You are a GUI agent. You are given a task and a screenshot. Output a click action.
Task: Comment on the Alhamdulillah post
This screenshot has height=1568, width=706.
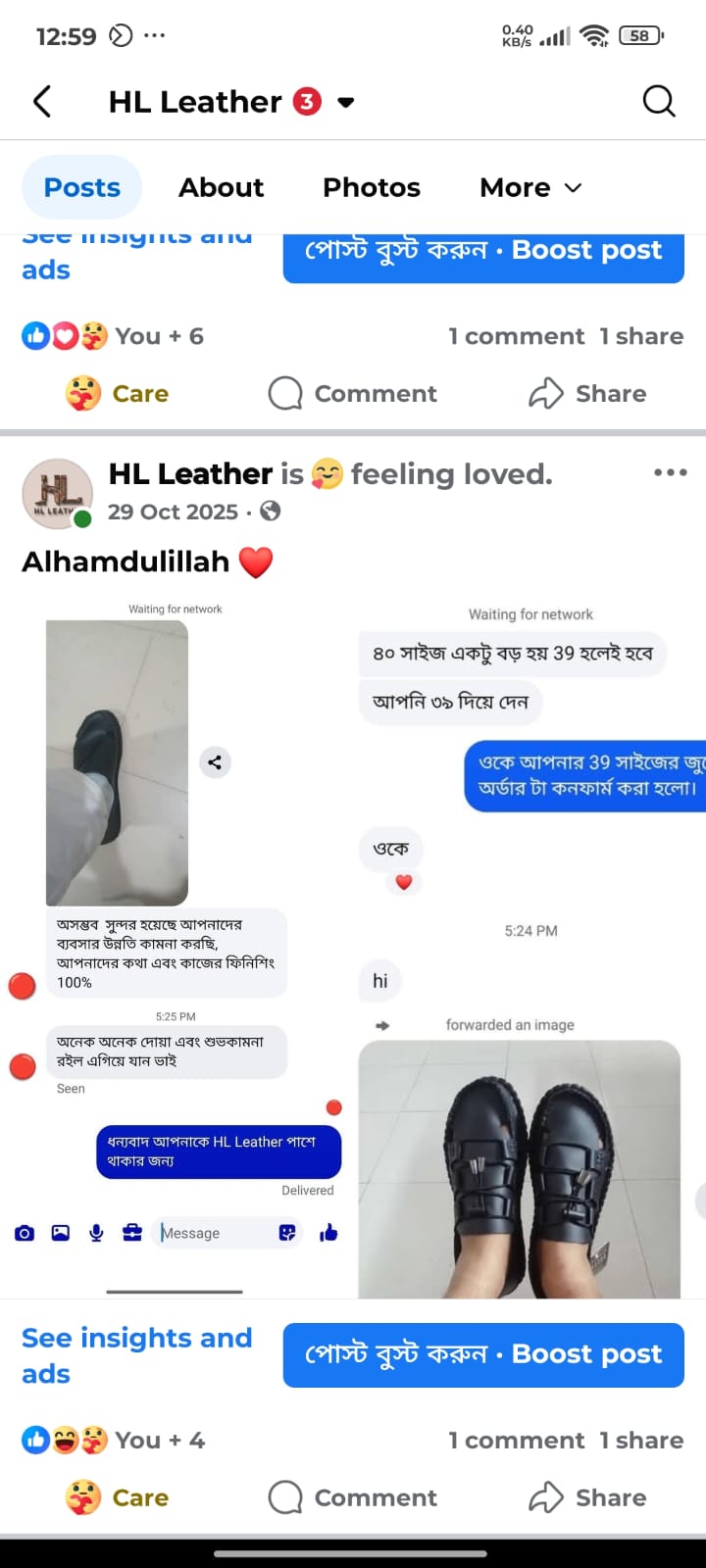coord(353,1497)
